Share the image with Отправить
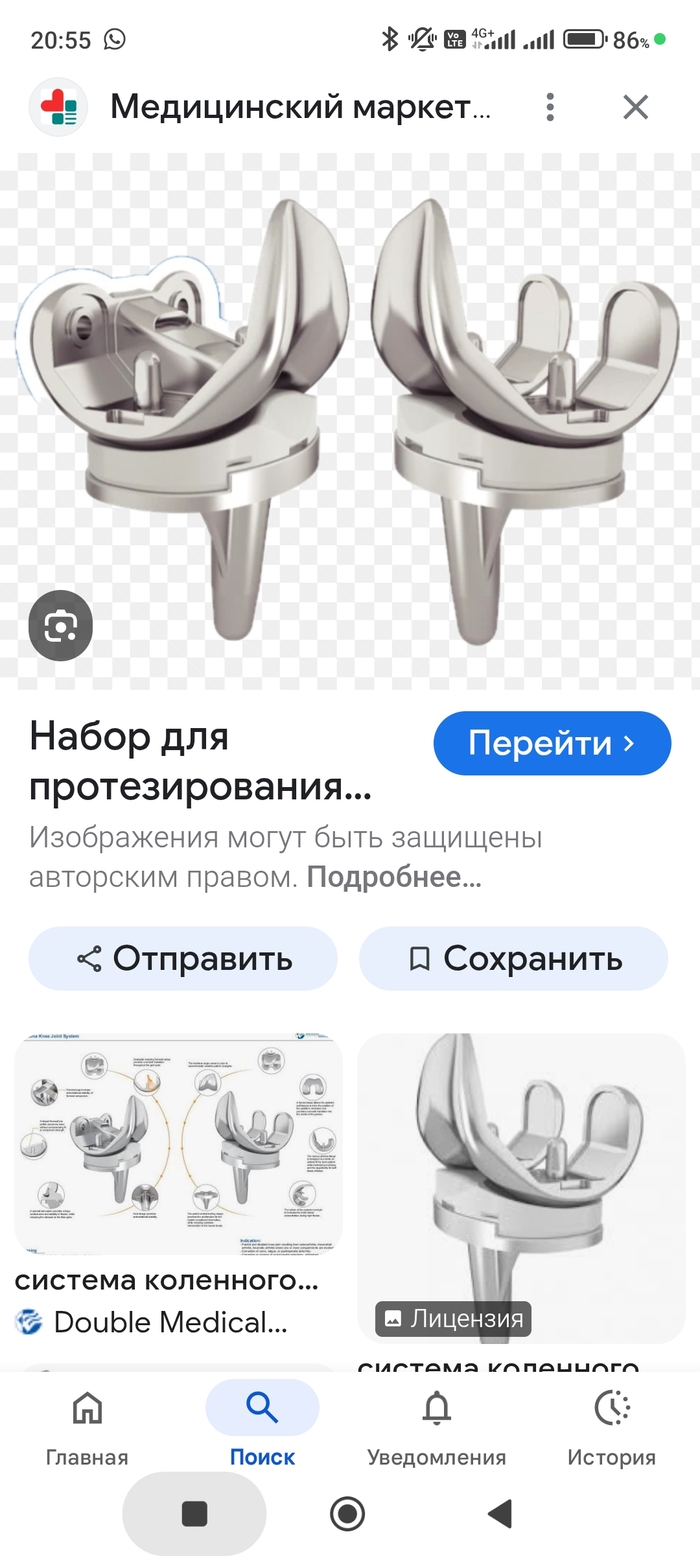The image size is (700, 1556). [183, 958]
